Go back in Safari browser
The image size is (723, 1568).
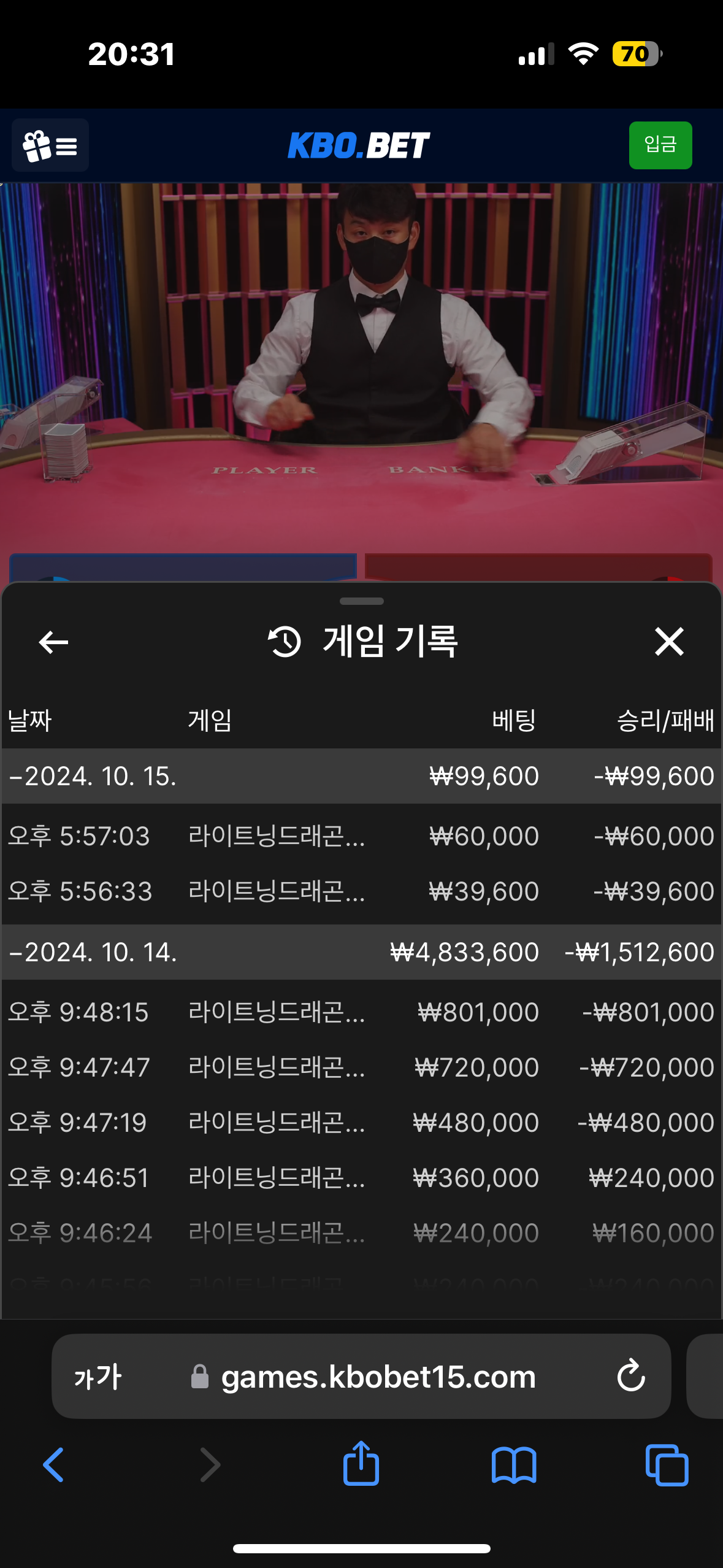point(54,1464)
